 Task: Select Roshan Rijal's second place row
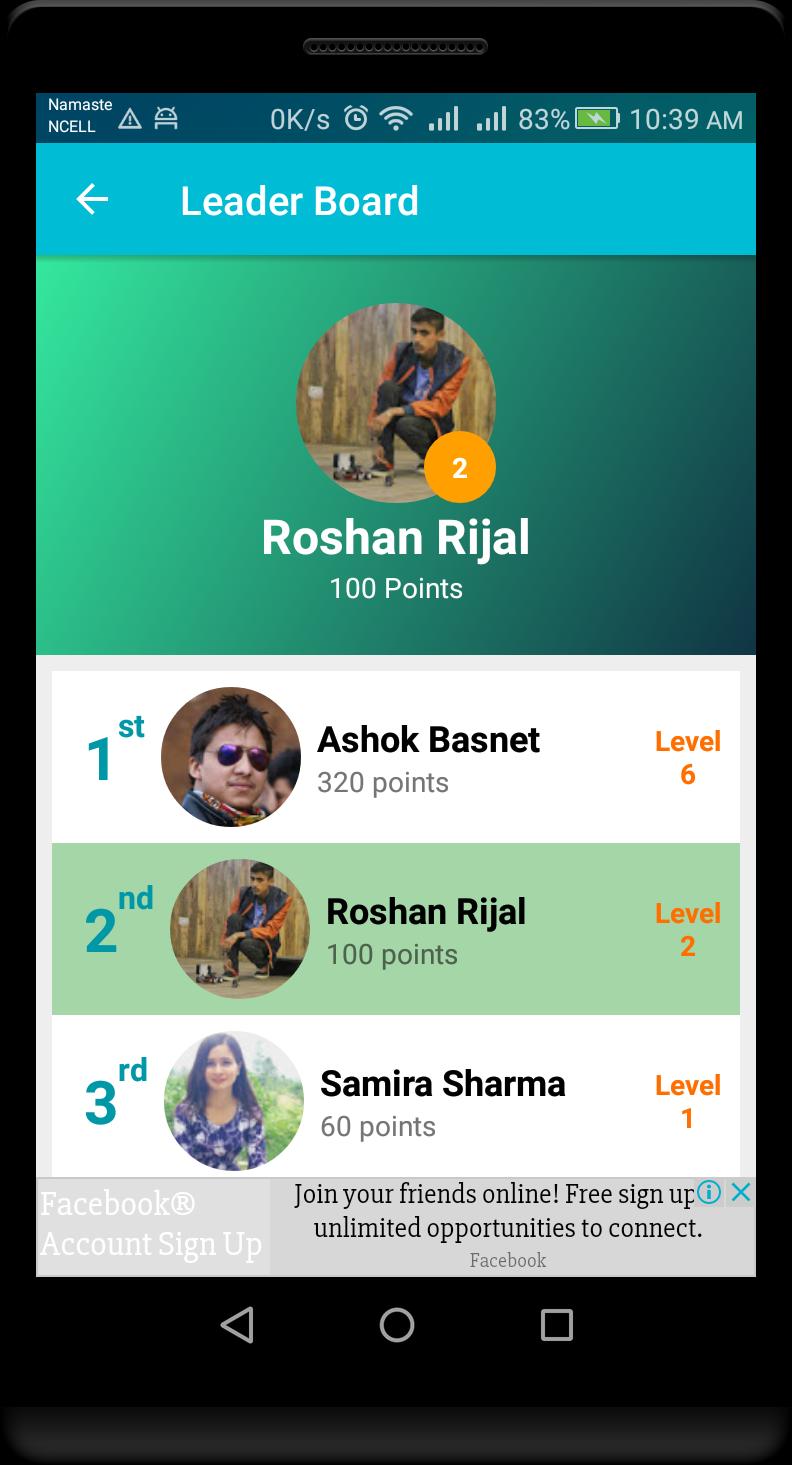click(396, 929)
